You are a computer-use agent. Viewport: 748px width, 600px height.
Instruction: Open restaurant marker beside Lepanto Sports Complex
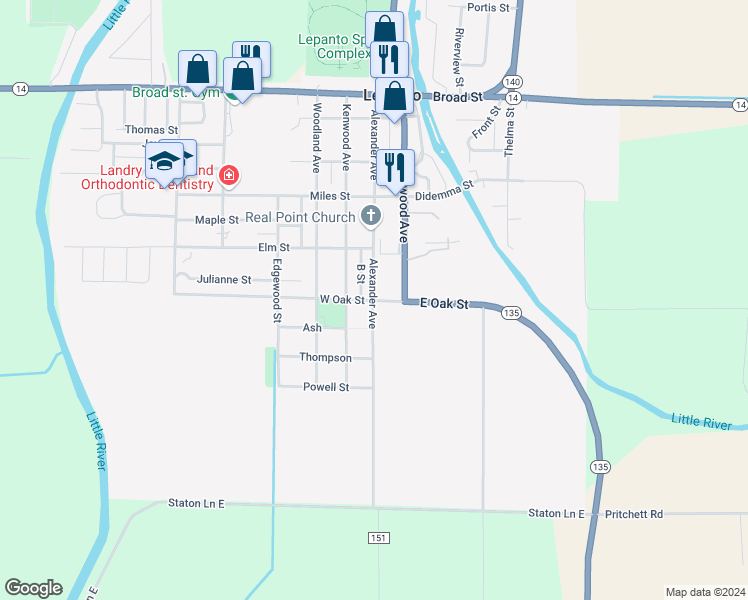[389, 60]
